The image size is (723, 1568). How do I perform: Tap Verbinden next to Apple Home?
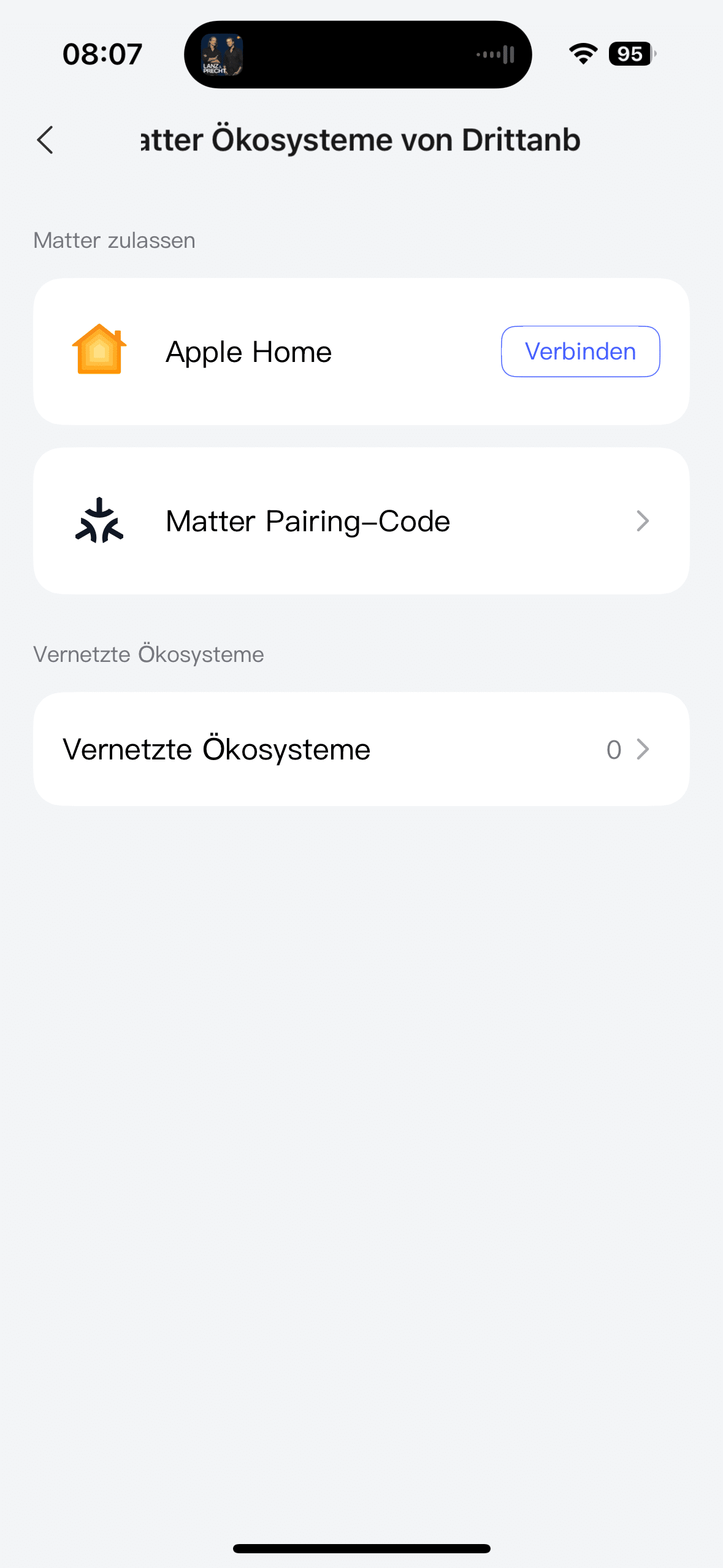580,352
